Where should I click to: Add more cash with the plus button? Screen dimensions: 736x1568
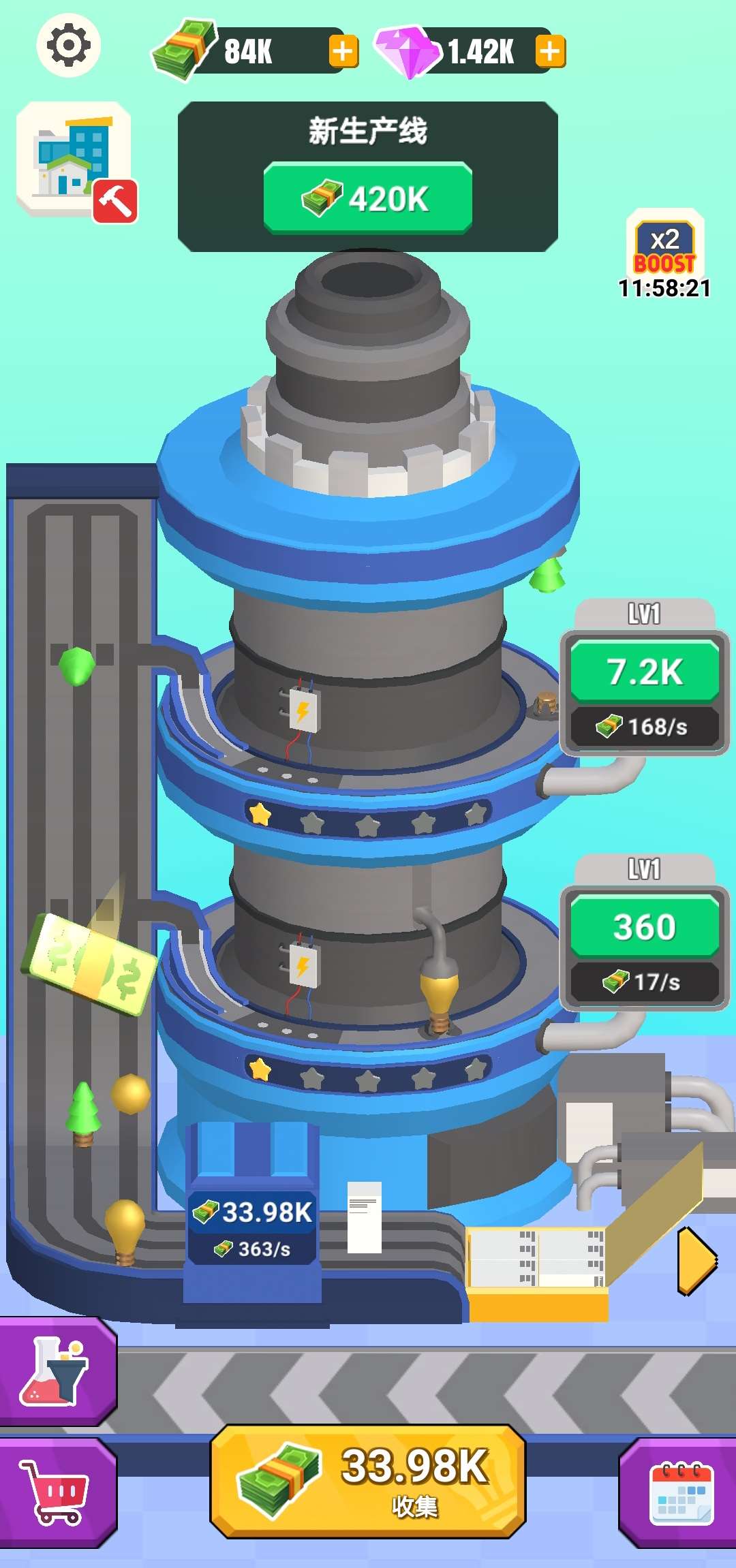pyautogui.click(x=343, y=51)
